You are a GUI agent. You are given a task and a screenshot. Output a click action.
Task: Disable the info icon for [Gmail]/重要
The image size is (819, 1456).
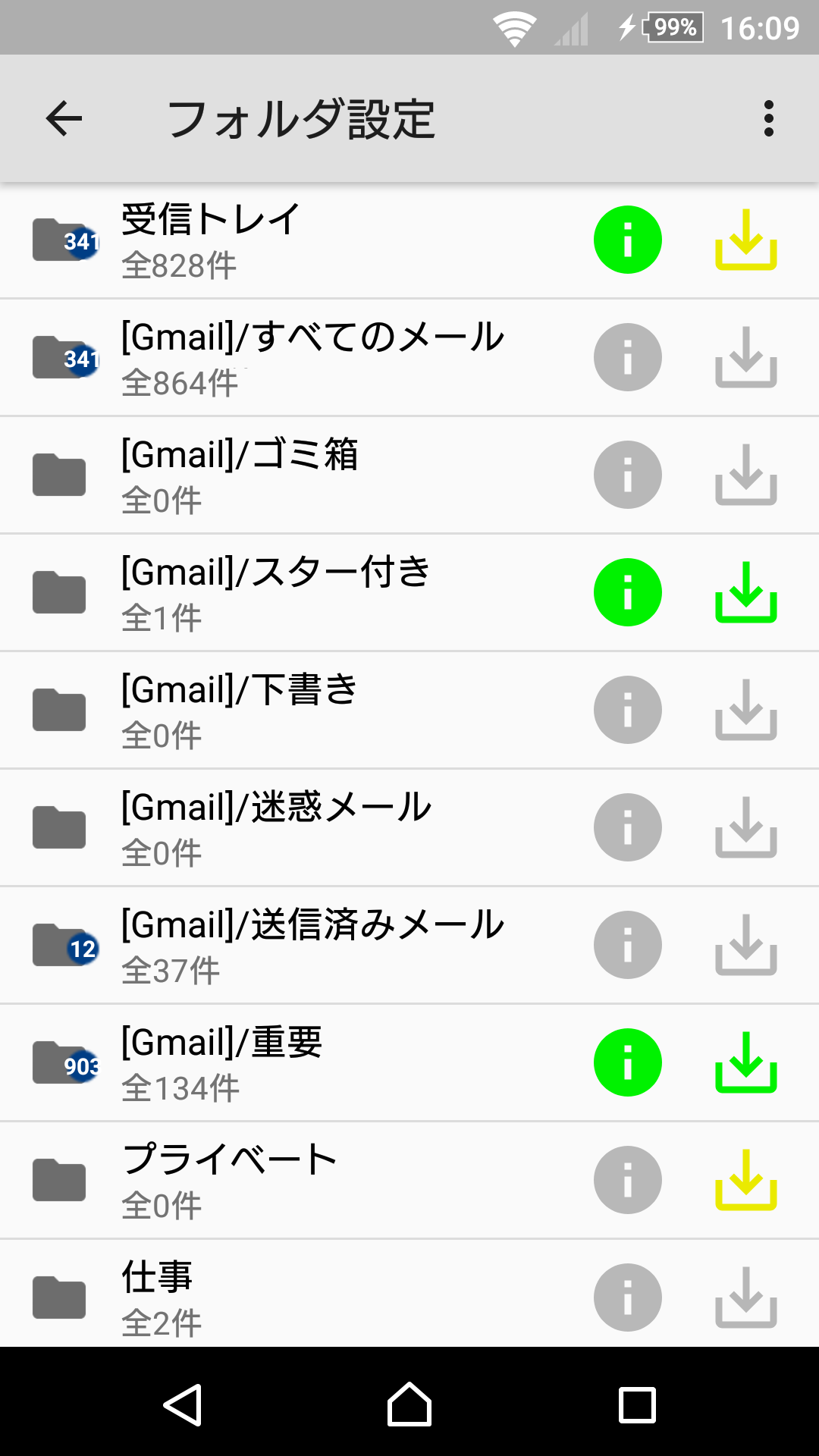627,1062
